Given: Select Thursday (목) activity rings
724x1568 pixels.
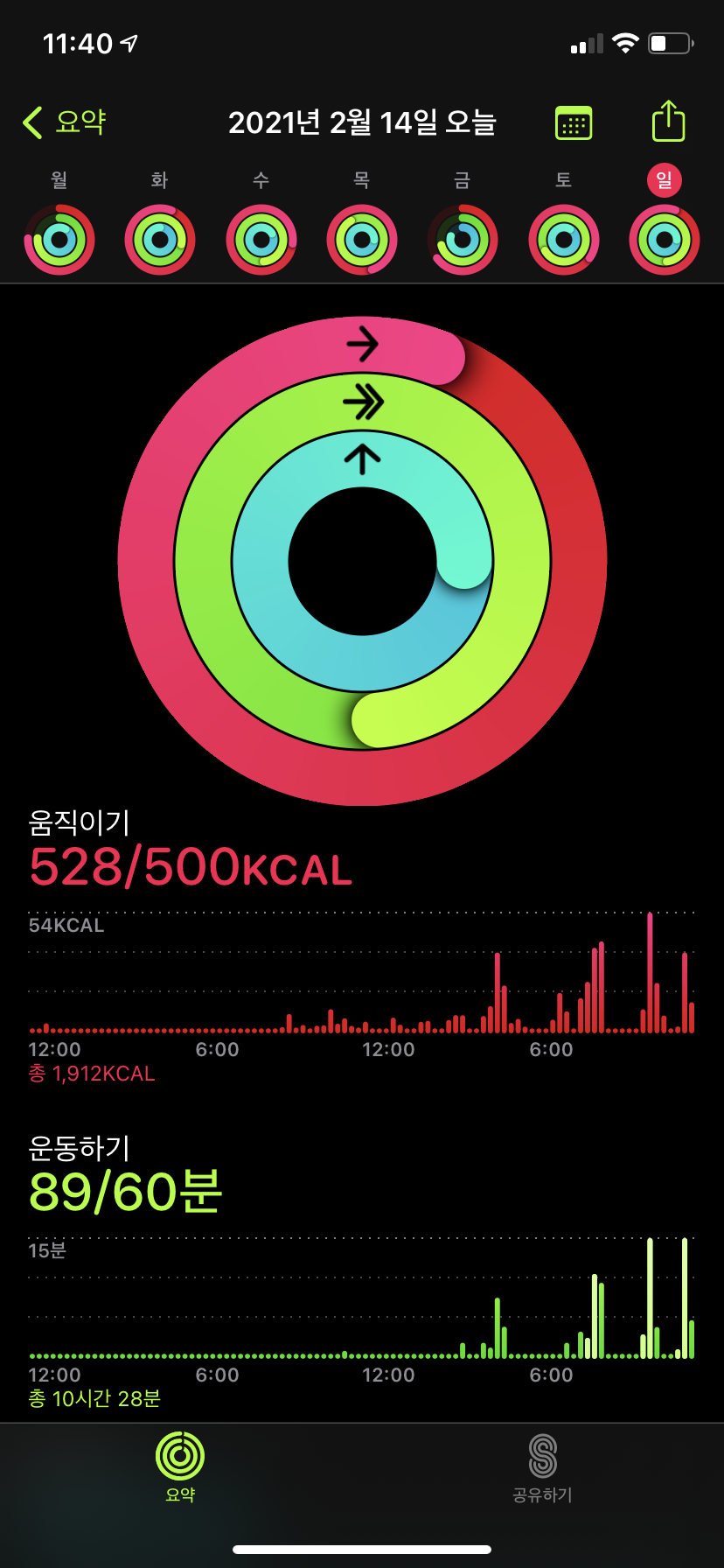Looking at the screenshot, I should (362, 240).
